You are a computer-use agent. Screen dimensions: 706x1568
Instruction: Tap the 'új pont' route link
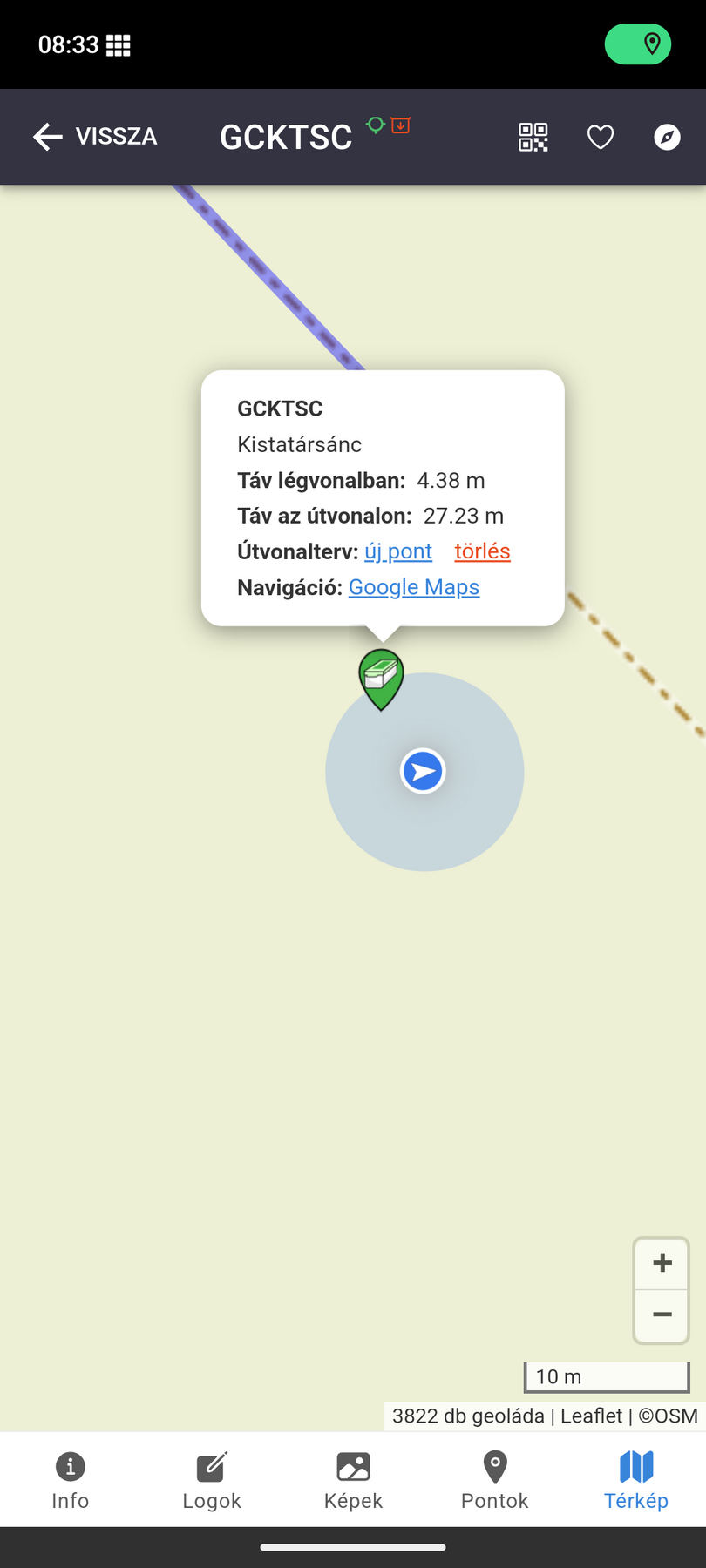(x=398, y=551)
